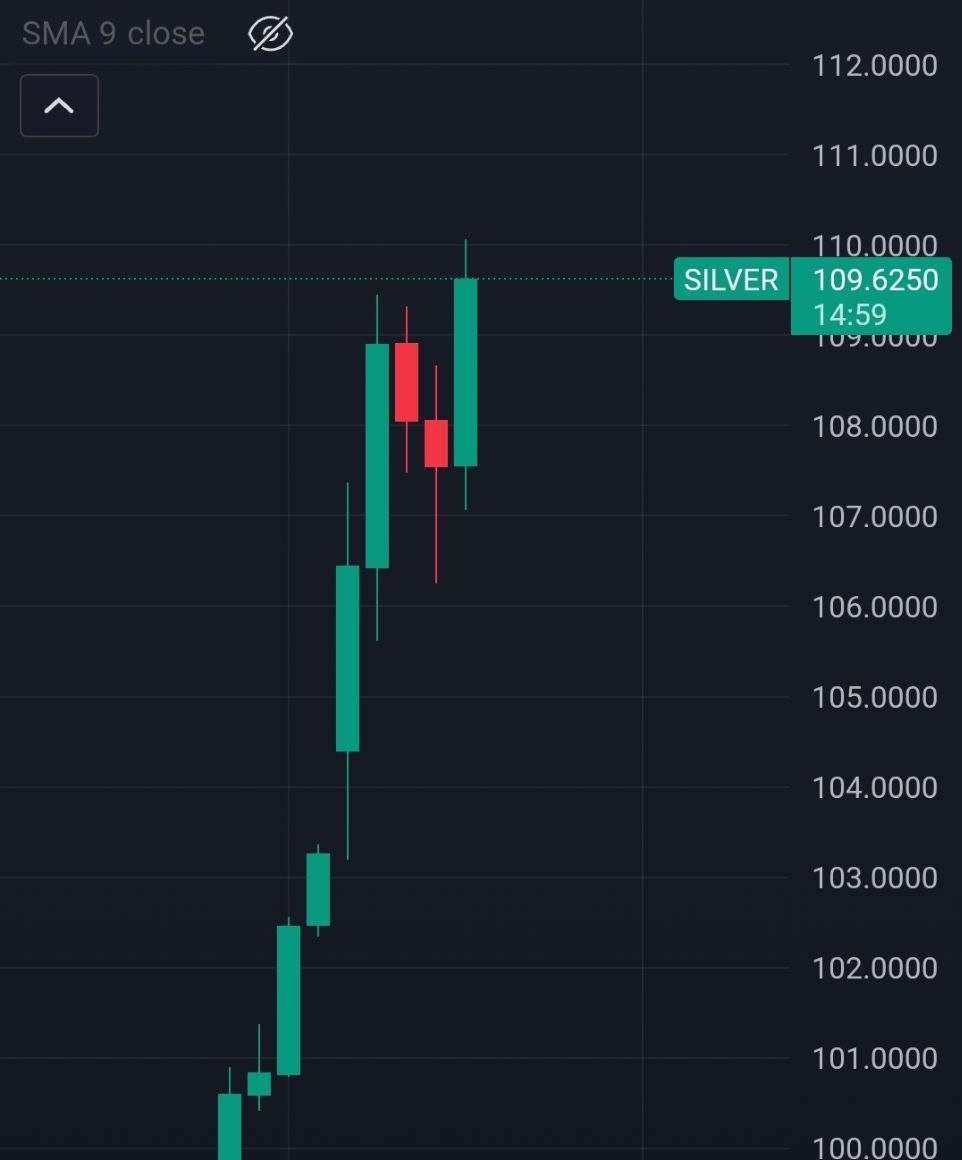
Task: Click the 107.0000 price axis label
Action: click(x=872, y=517)
